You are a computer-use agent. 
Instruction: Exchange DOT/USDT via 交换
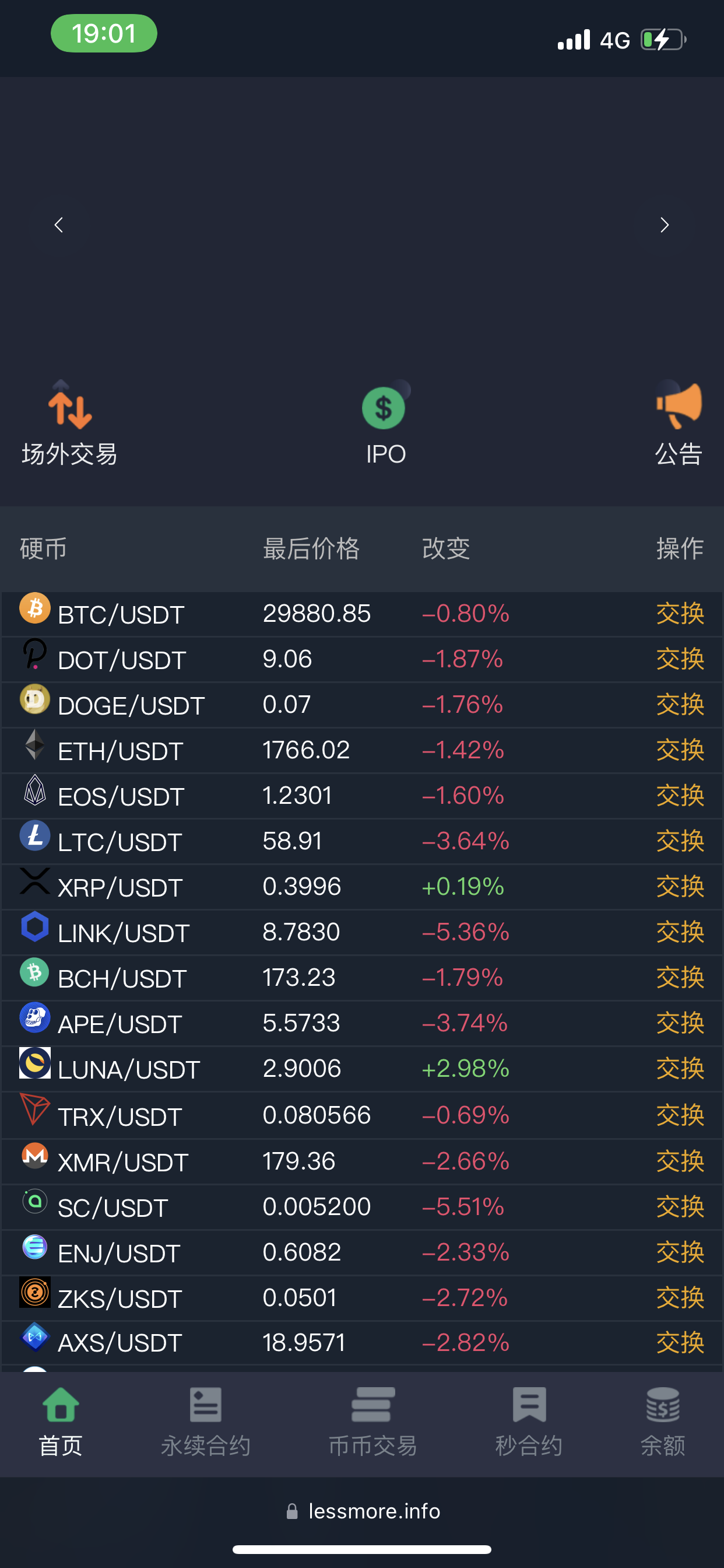coord(680,659)
